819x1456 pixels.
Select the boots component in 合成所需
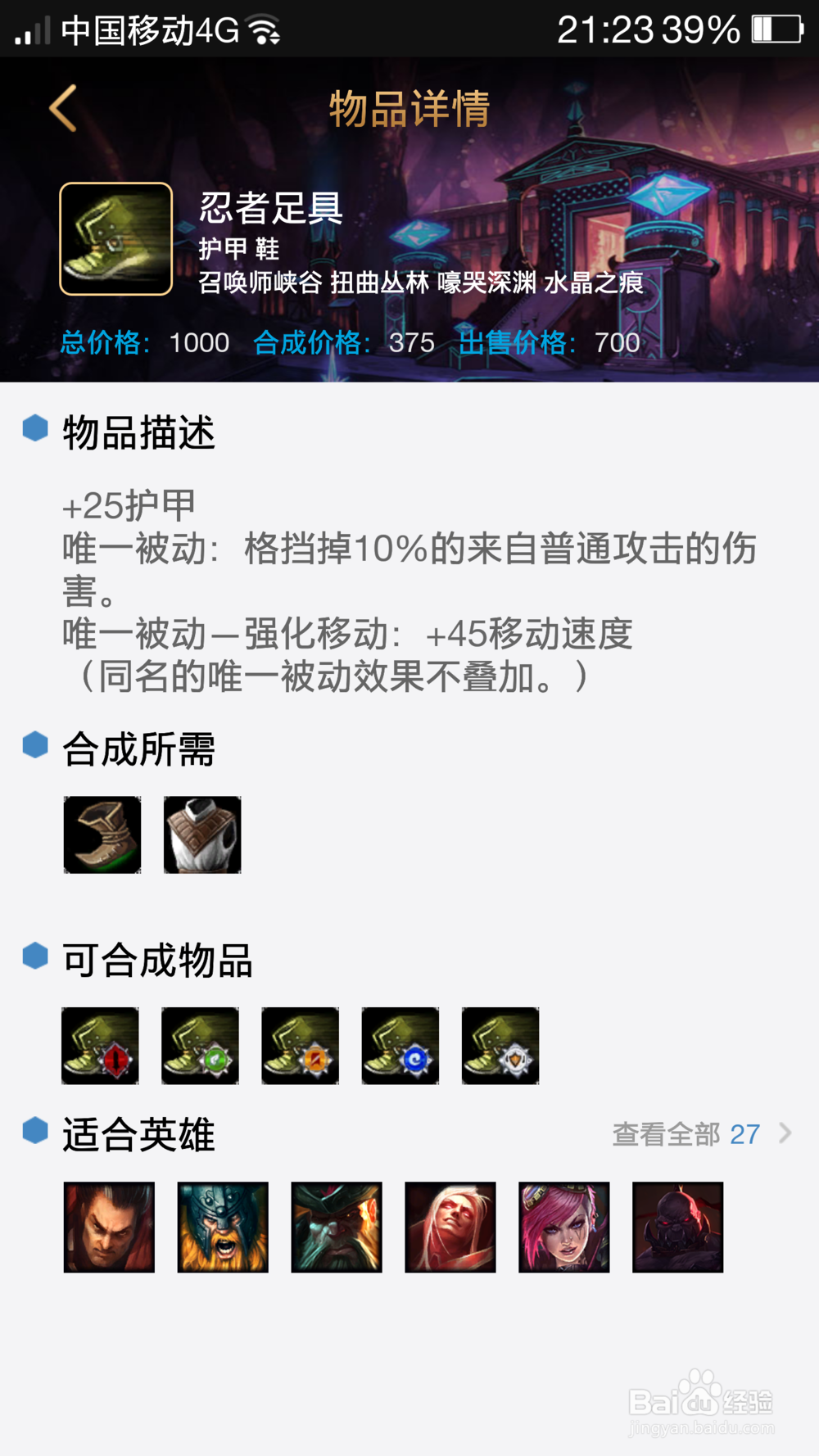point(102,835)
